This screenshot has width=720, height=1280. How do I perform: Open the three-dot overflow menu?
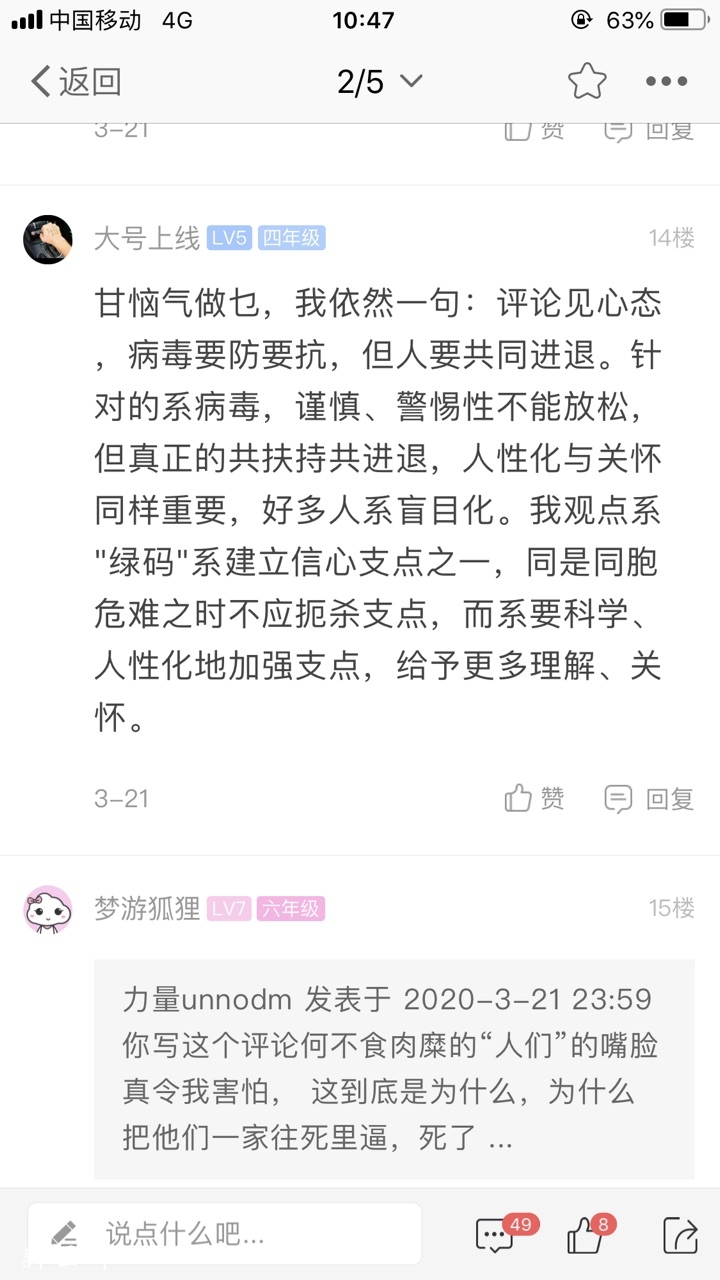coord(666,82)
